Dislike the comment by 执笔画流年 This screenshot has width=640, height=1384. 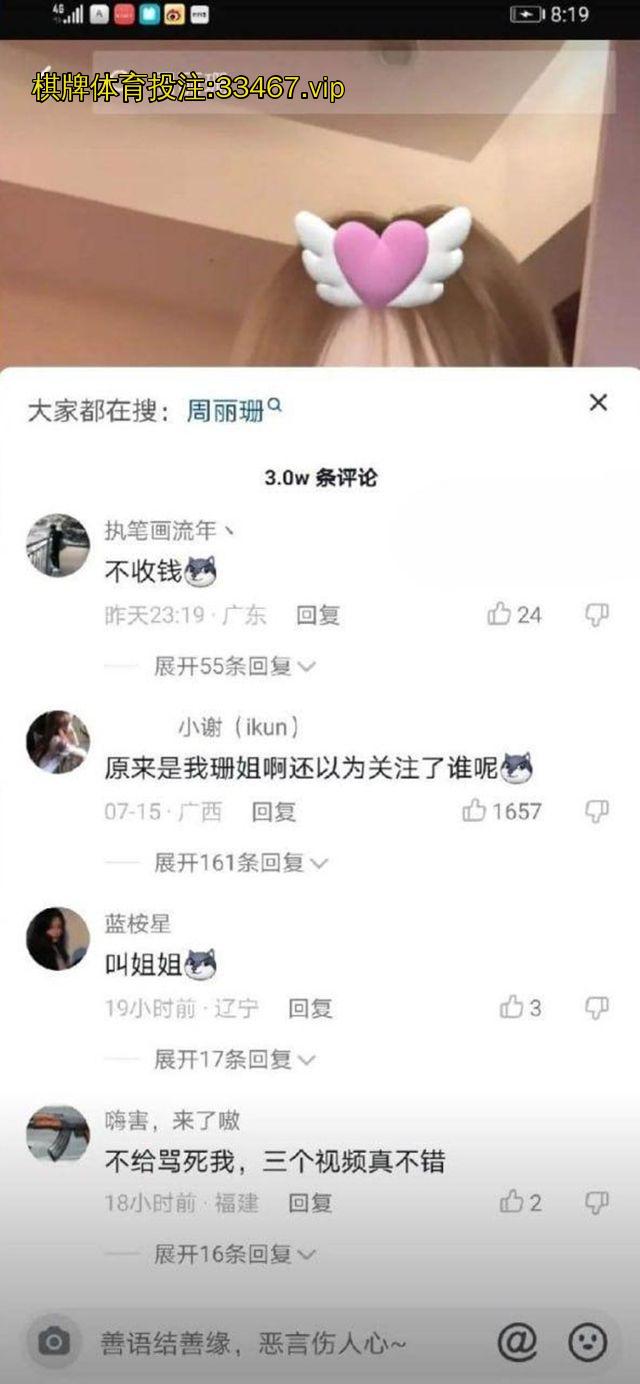tap(597, 615)
